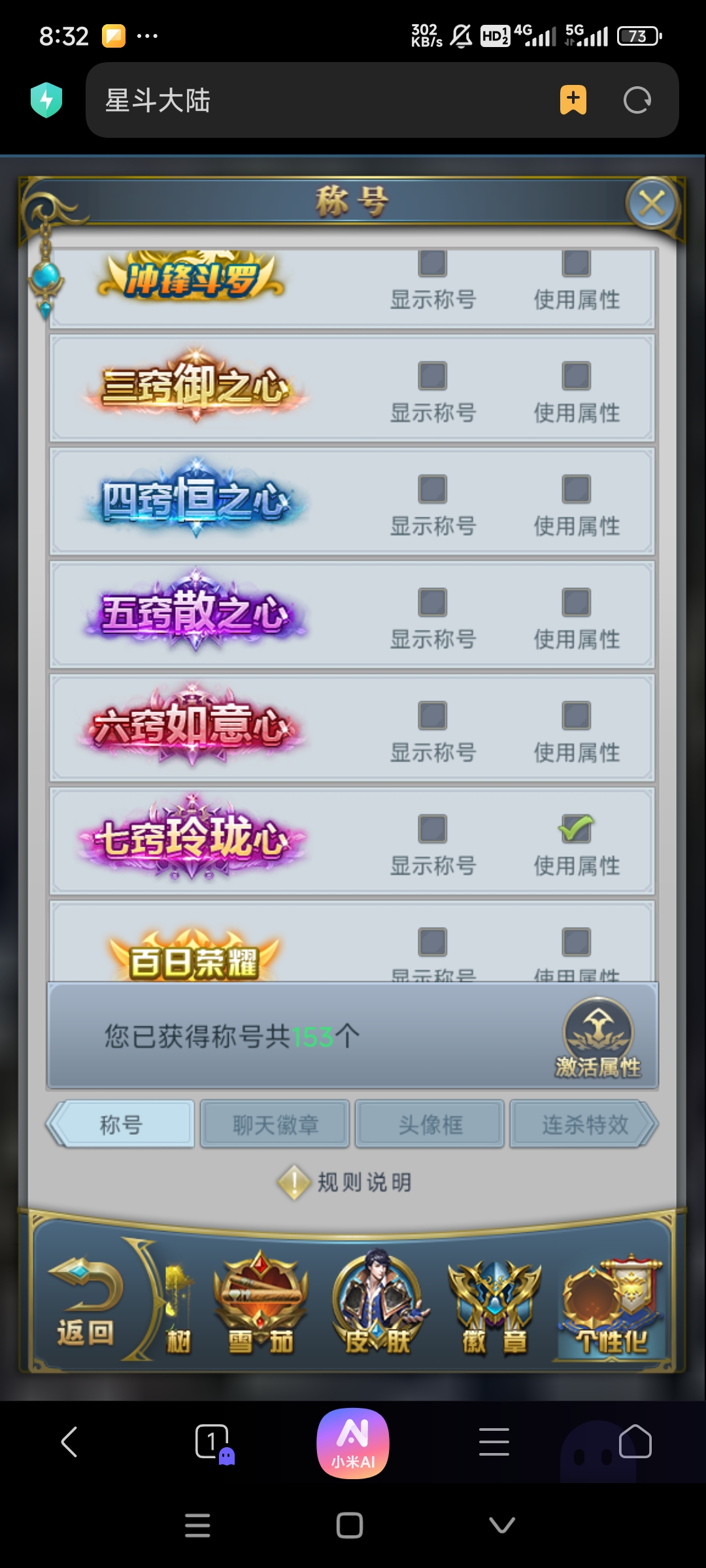Tap the 激活属性 button
The image size is (706, 1568).
(x=598, y=1037)
